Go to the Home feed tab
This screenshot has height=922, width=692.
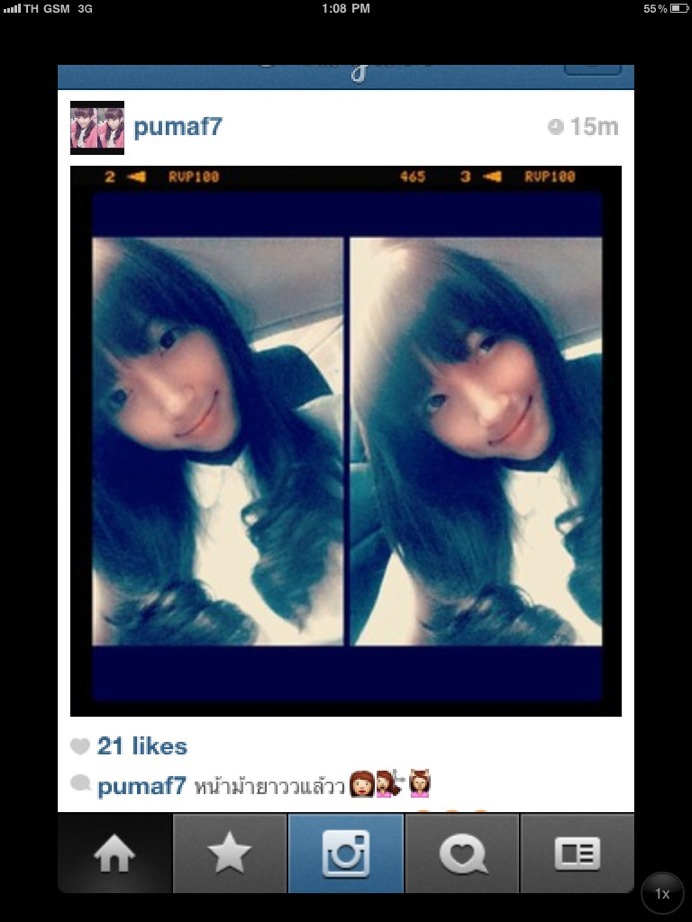point(115,853)
